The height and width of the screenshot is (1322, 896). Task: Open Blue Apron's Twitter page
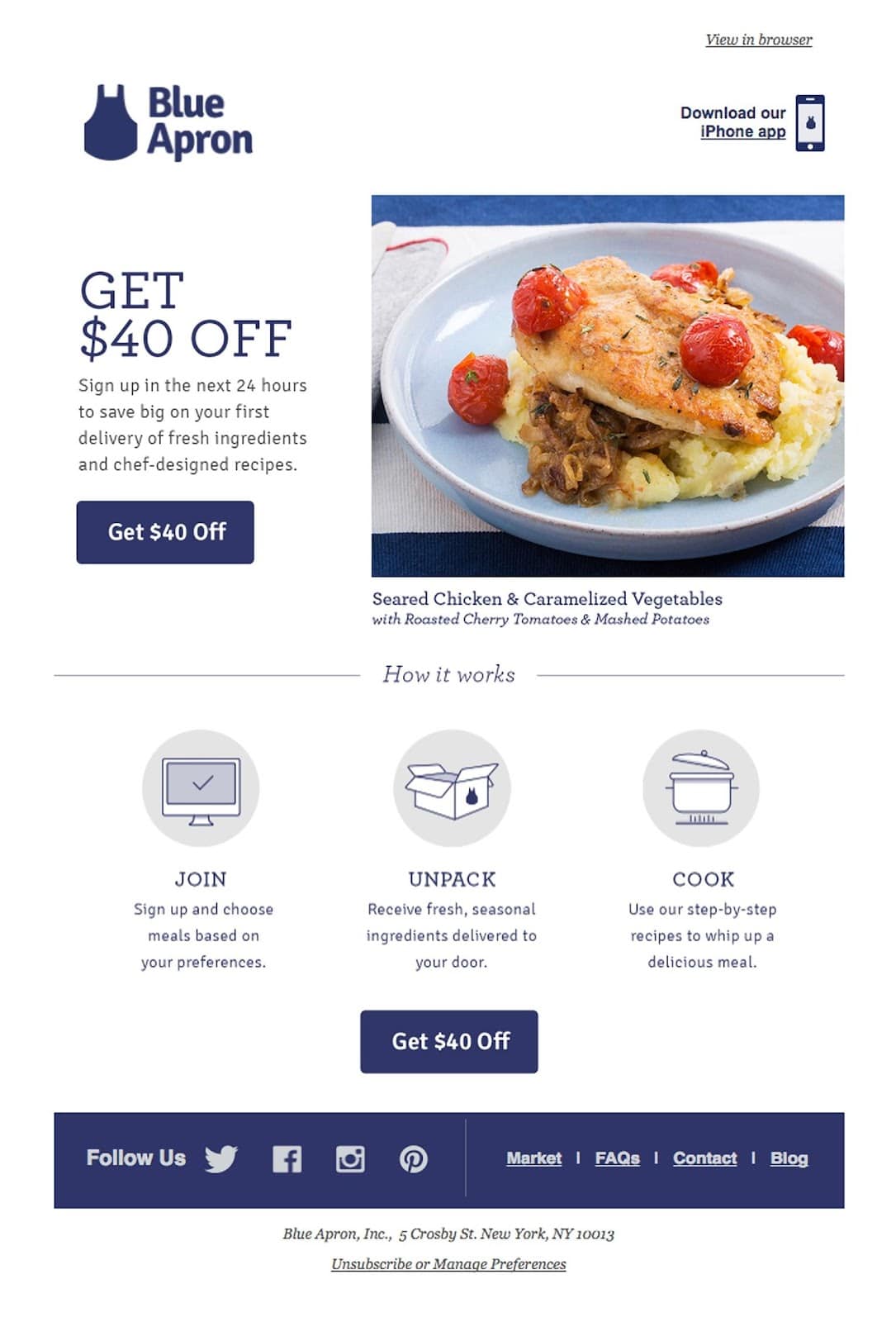point(220,1158)
